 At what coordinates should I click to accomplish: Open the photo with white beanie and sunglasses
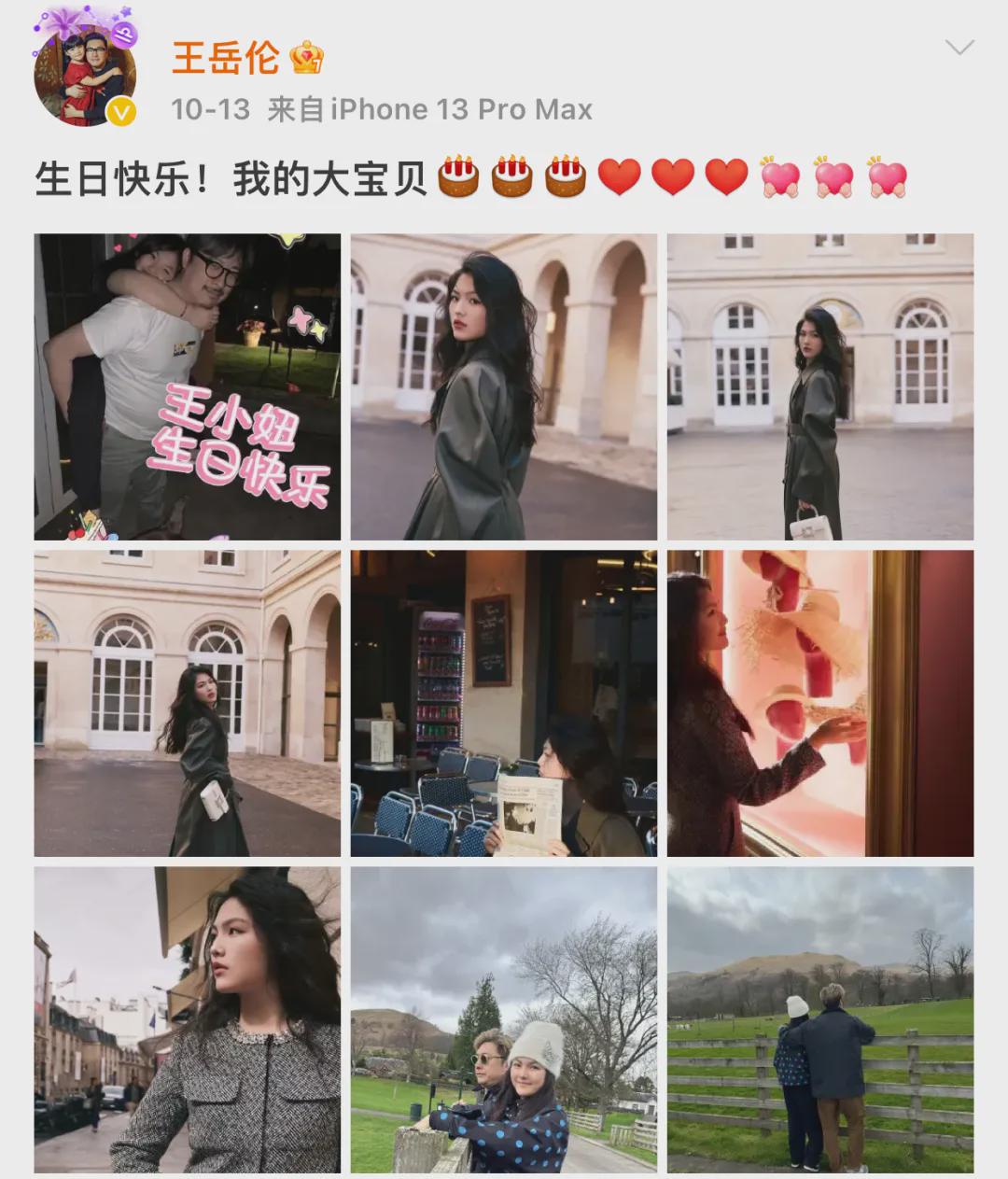pyautogui.click(x=503, y=1019)
